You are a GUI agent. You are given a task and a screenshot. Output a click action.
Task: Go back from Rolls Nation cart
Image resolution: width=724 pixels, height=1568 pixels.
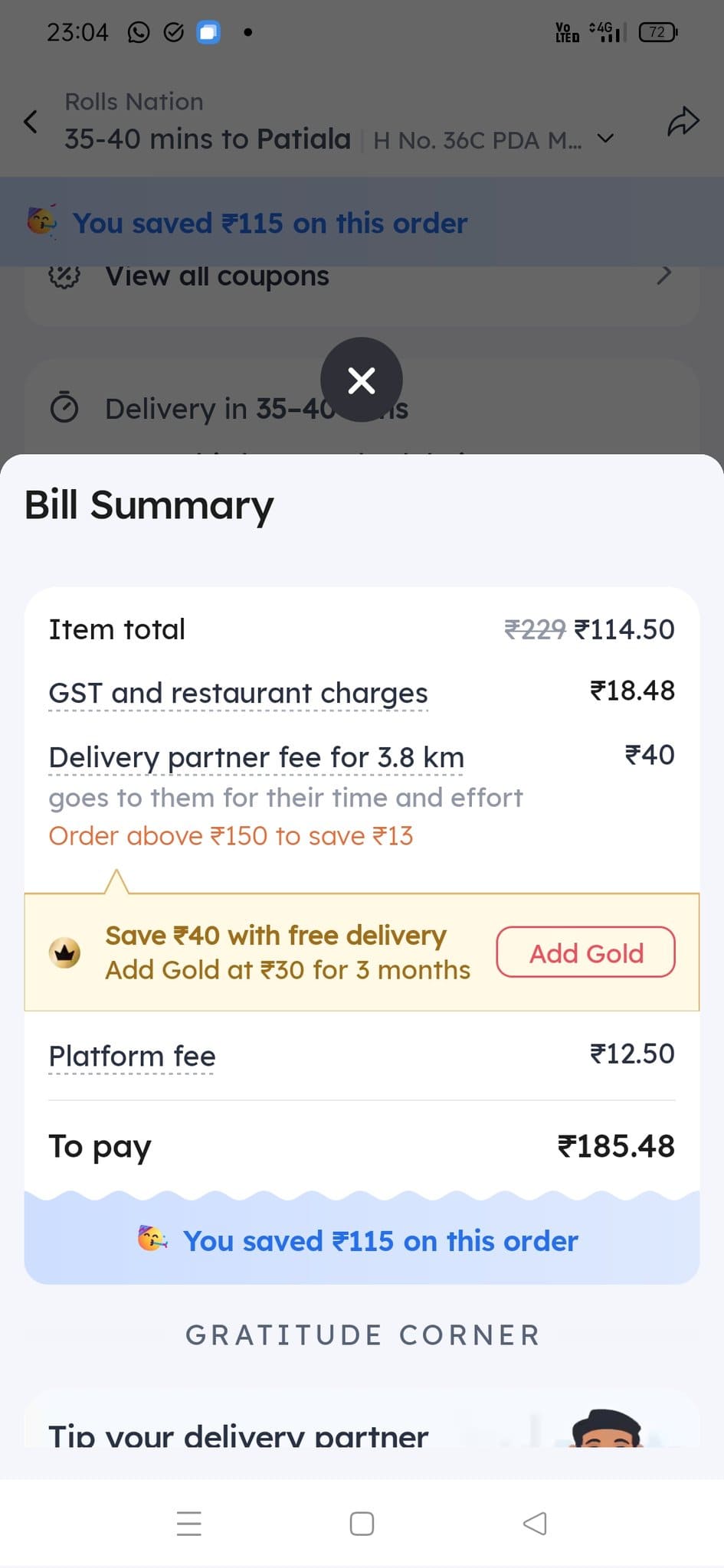coord(31,121)
